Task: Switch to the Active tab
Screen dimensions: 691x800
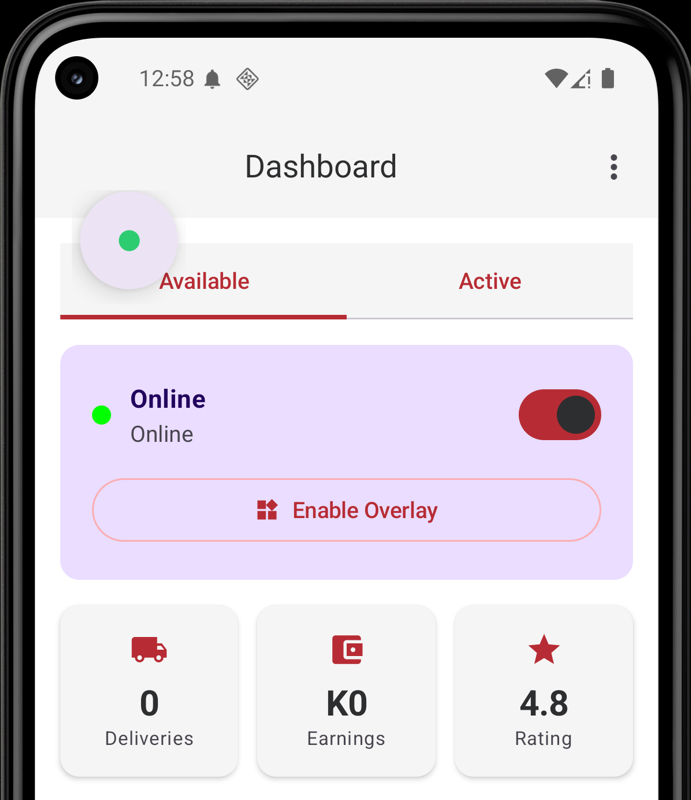Action: point(490,282)
